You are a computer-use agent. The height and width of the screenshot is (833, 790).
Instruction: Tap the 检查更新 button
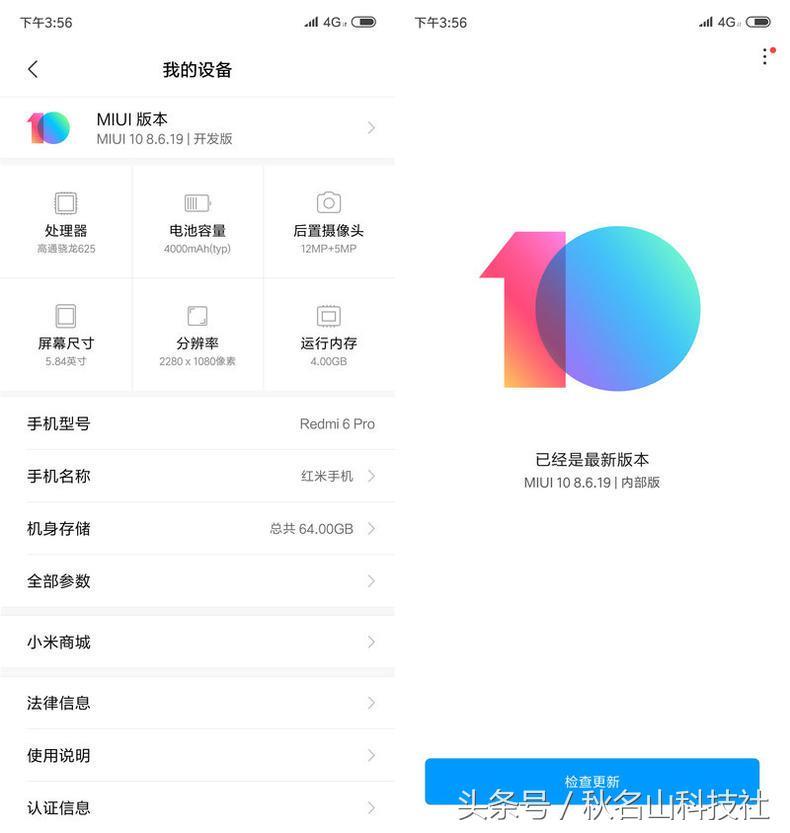pos(592,781)
